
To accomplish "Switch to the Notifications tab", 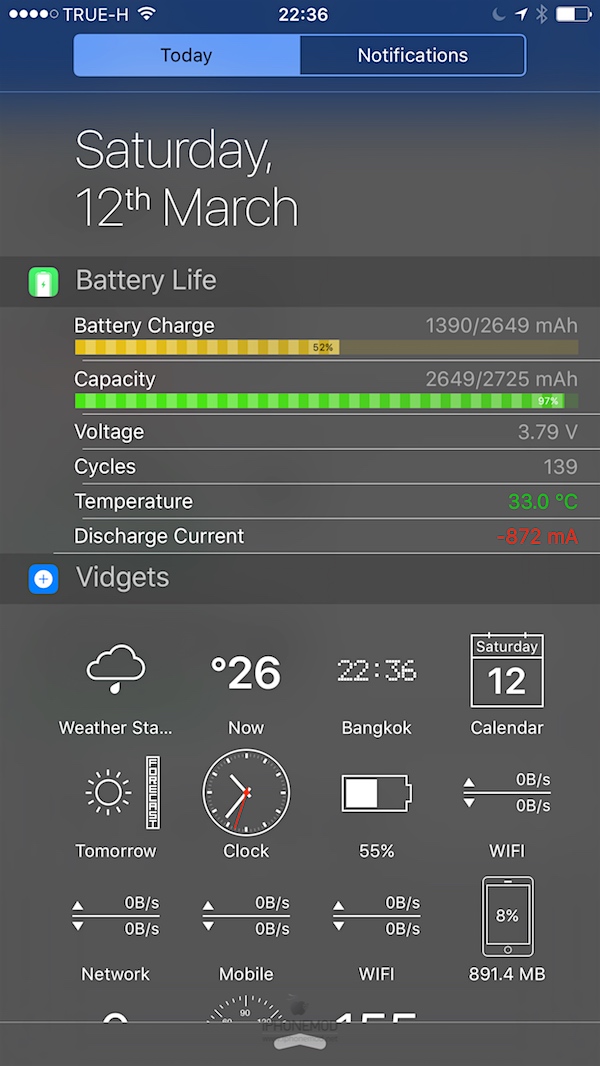I will click(412, 55).
